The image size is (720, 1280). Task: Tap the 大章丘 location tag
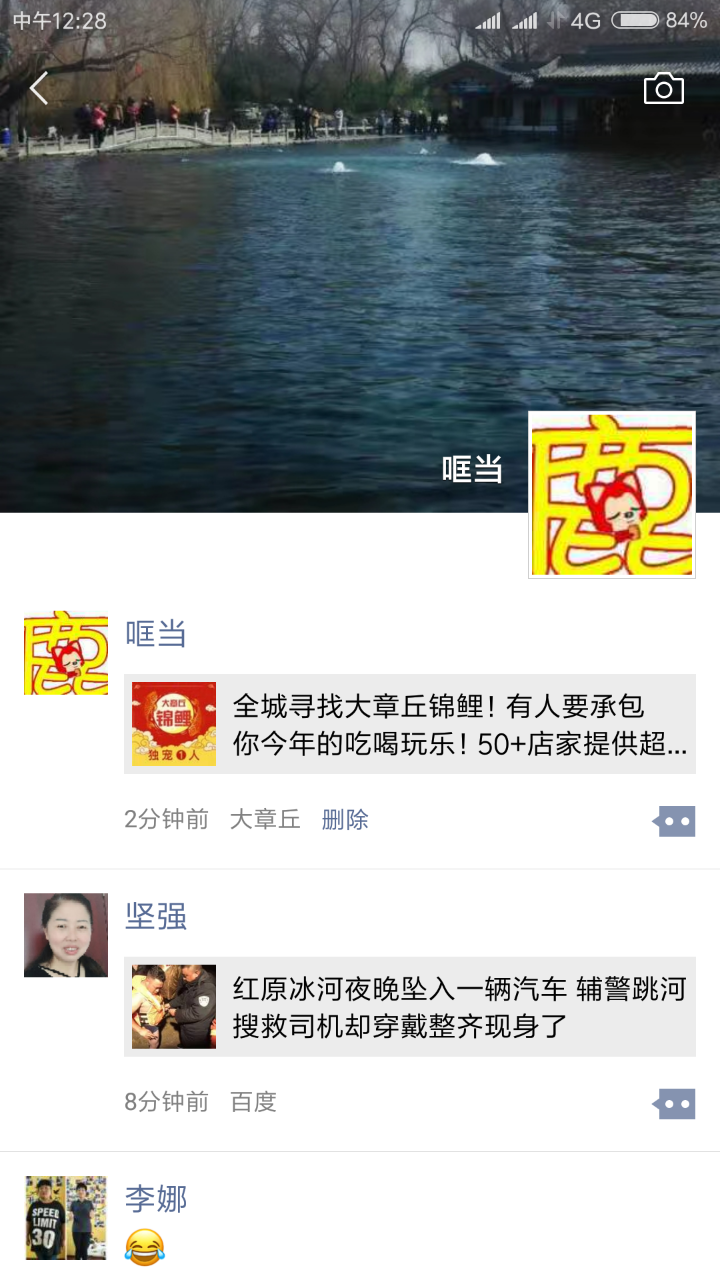[265, 820]
